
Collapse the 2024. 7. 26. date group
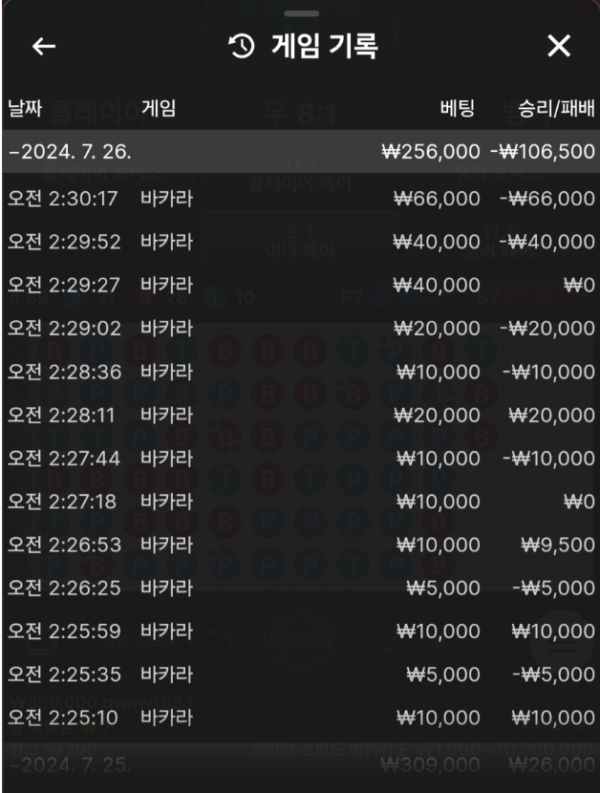(x=300, y=153)
